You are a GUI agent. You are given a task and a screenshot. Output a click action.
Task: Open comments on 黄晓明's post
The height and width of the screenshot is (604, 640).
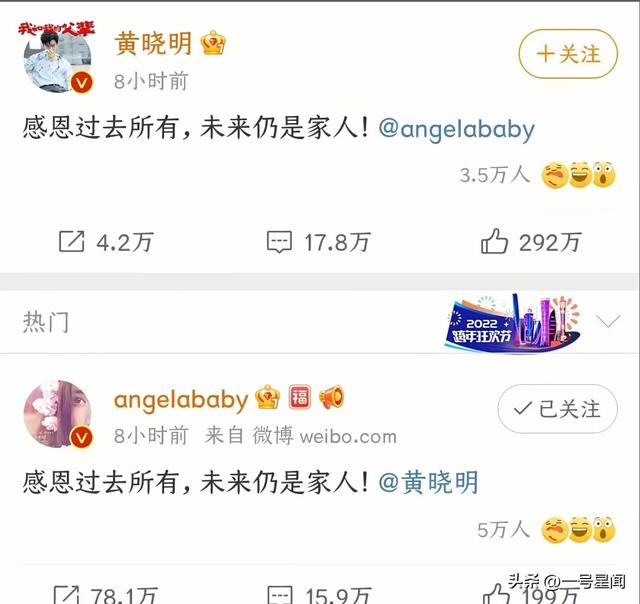(318, 241)
